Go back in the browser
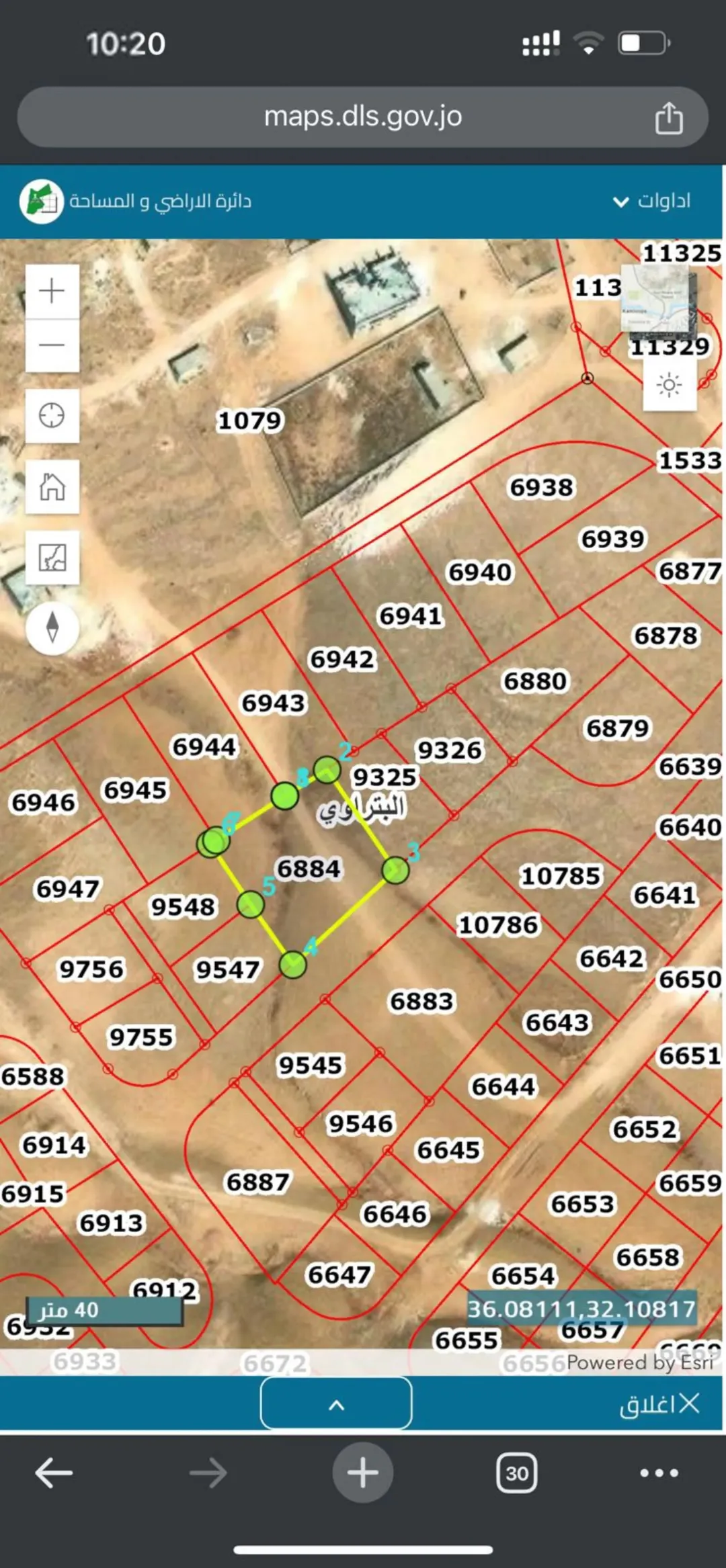726x1568 pixels. point(54,1473)
